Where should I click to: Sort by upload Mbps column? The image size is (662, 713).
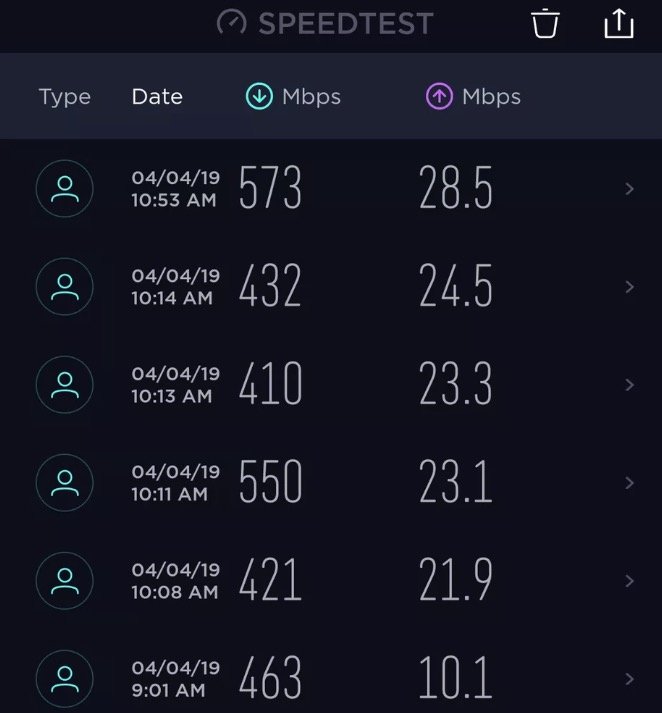(473, 97)
